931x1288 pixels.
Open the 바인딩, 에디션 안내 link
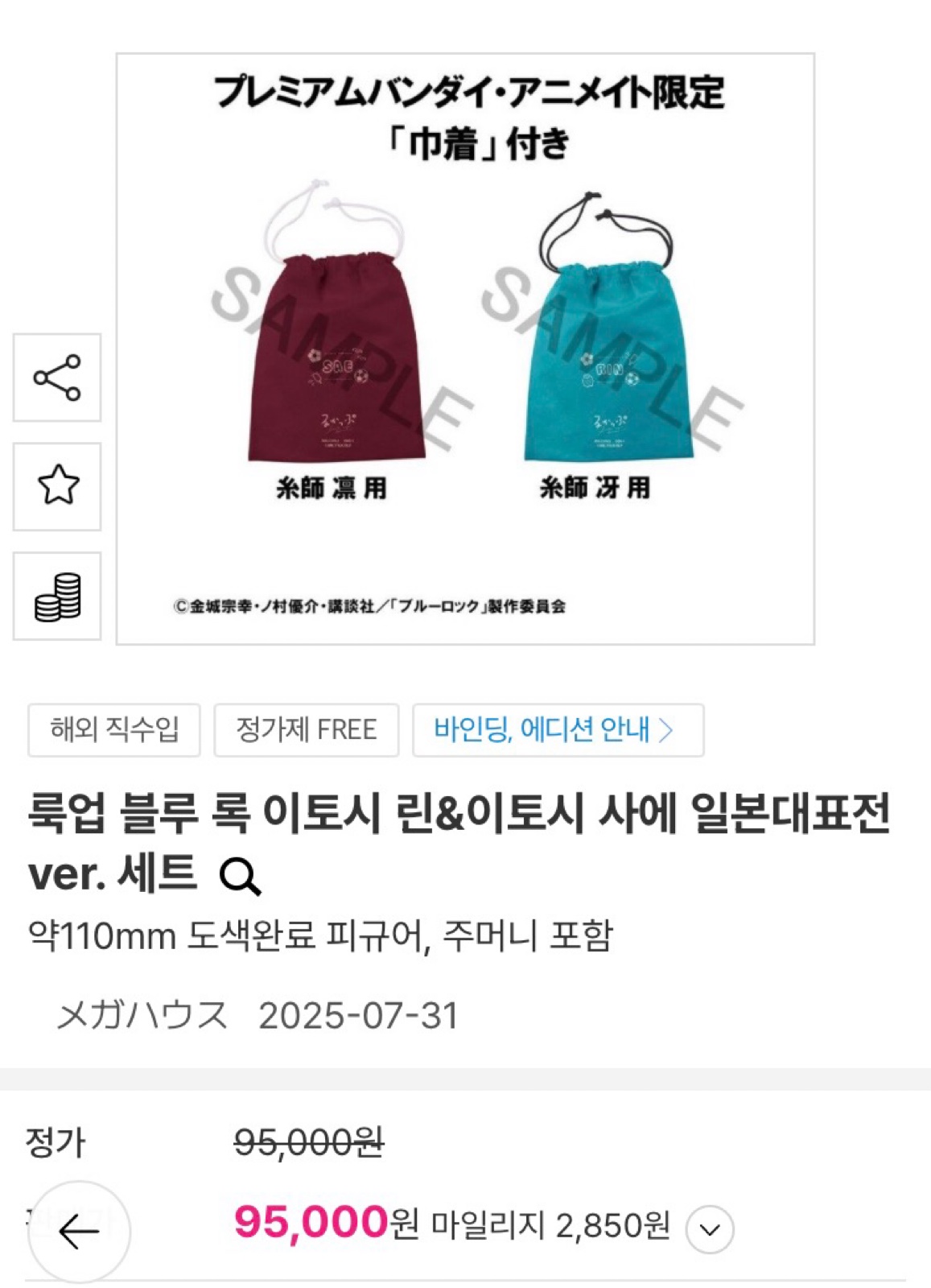(558, 730)
